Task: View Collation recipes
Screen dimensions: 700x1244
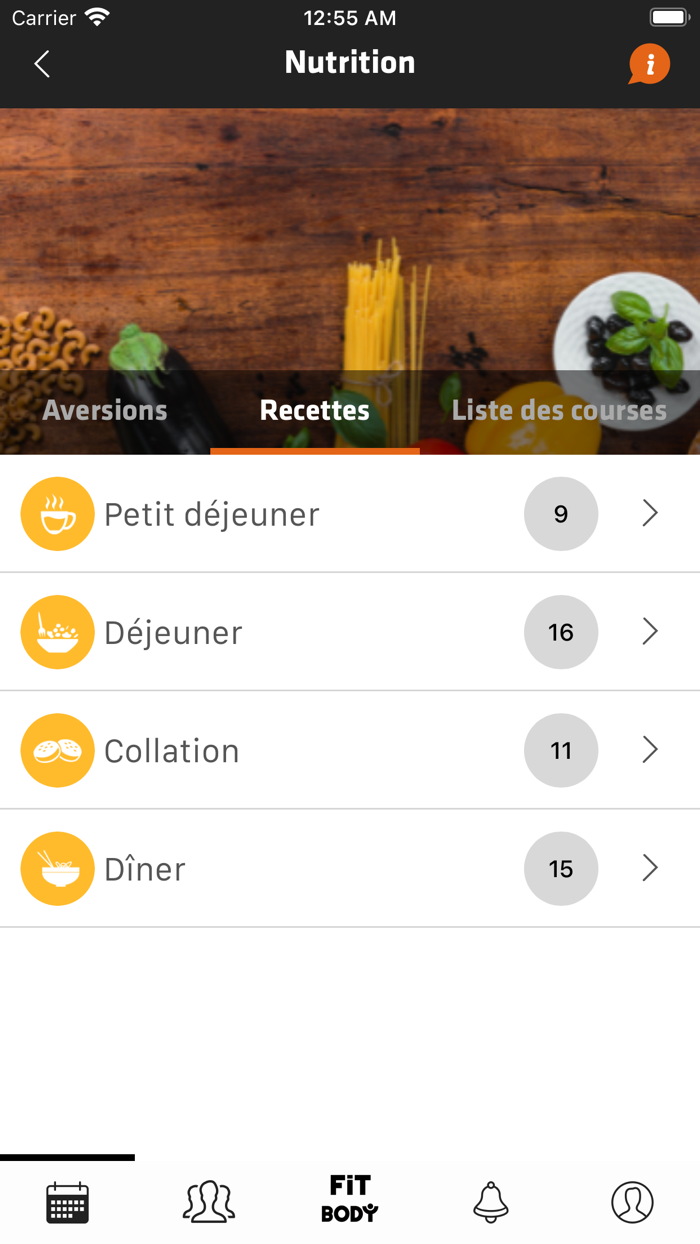Action: (350, 750)
